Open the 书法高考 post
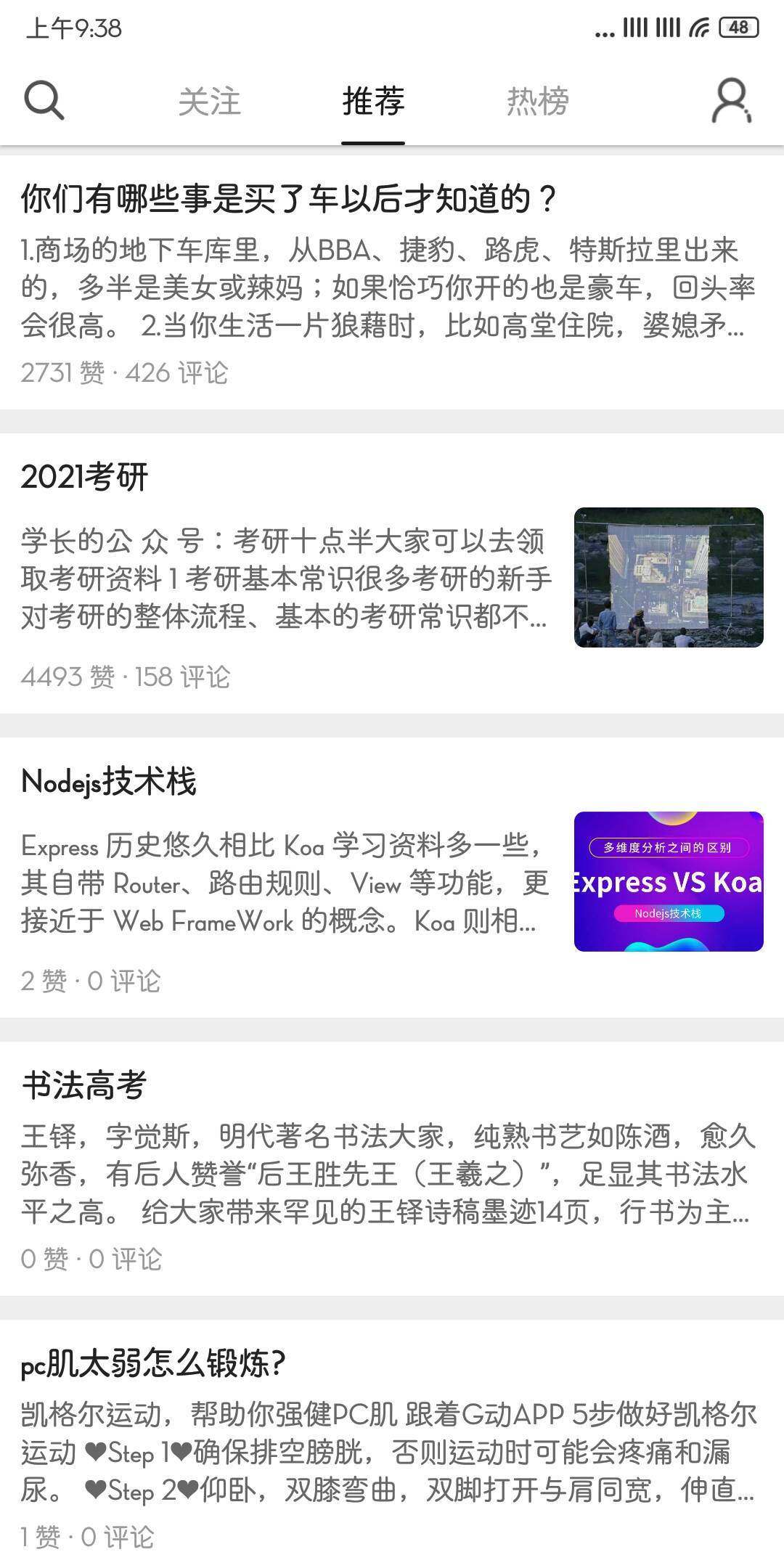Viewport: 784px width, 1568px height. (84, 1085)
